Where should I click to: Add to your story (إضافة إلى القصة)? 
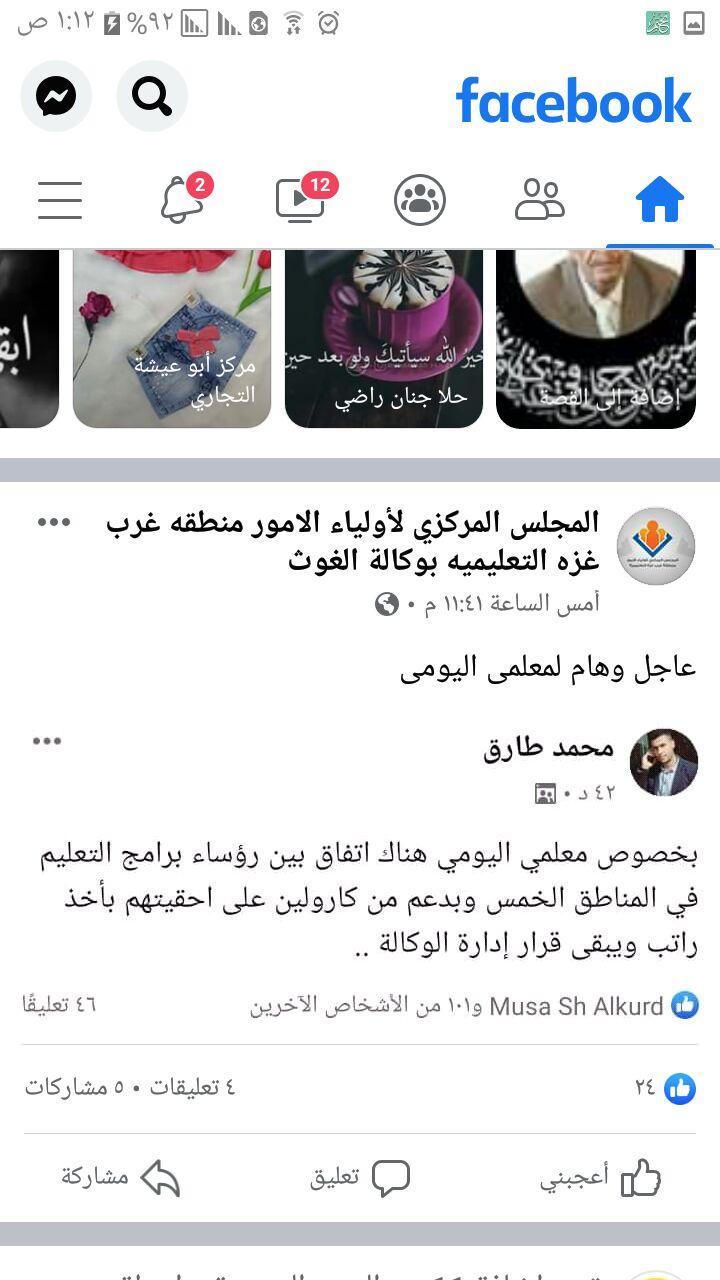pos(596,339)
